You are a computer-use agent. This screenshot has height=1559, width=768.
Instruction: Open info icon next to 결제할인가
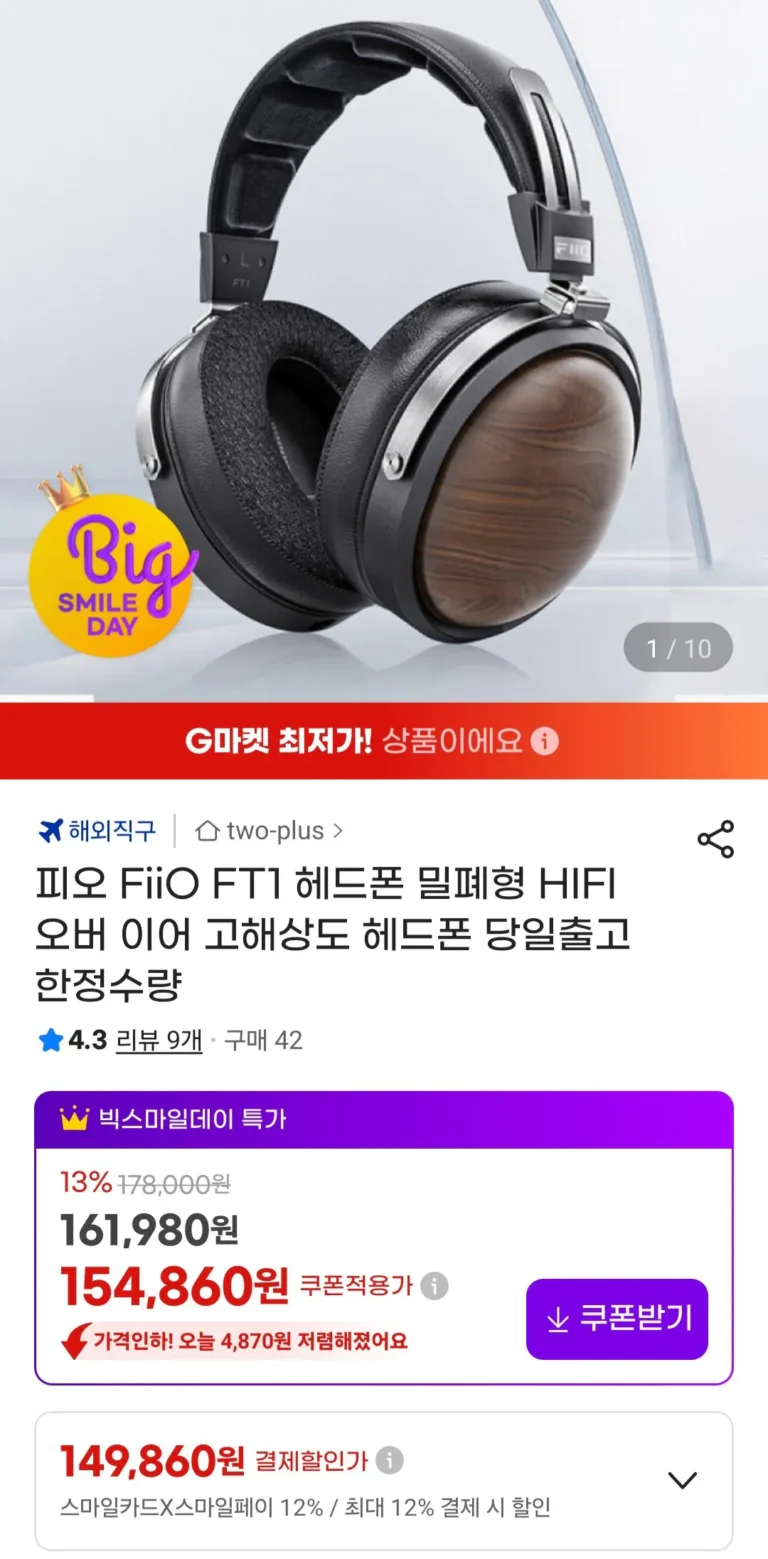390,1460
